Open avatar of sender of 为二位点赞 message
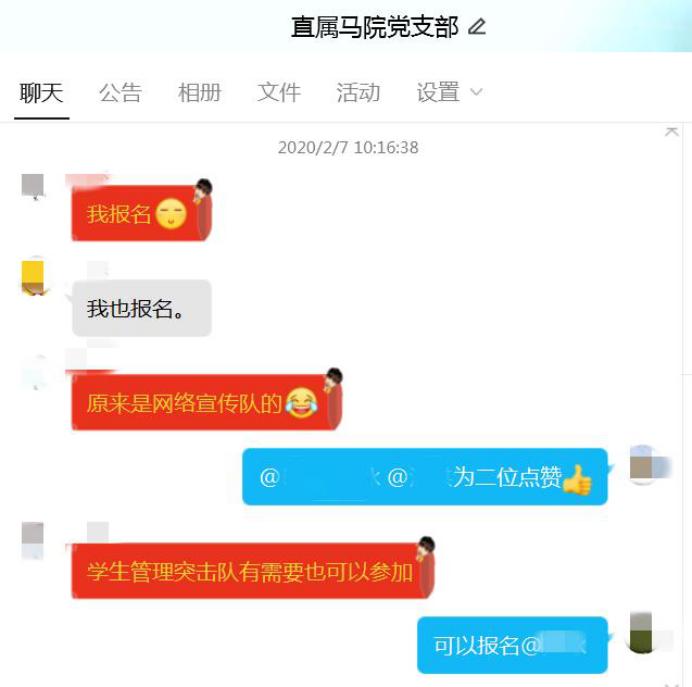 pos(643,465)
